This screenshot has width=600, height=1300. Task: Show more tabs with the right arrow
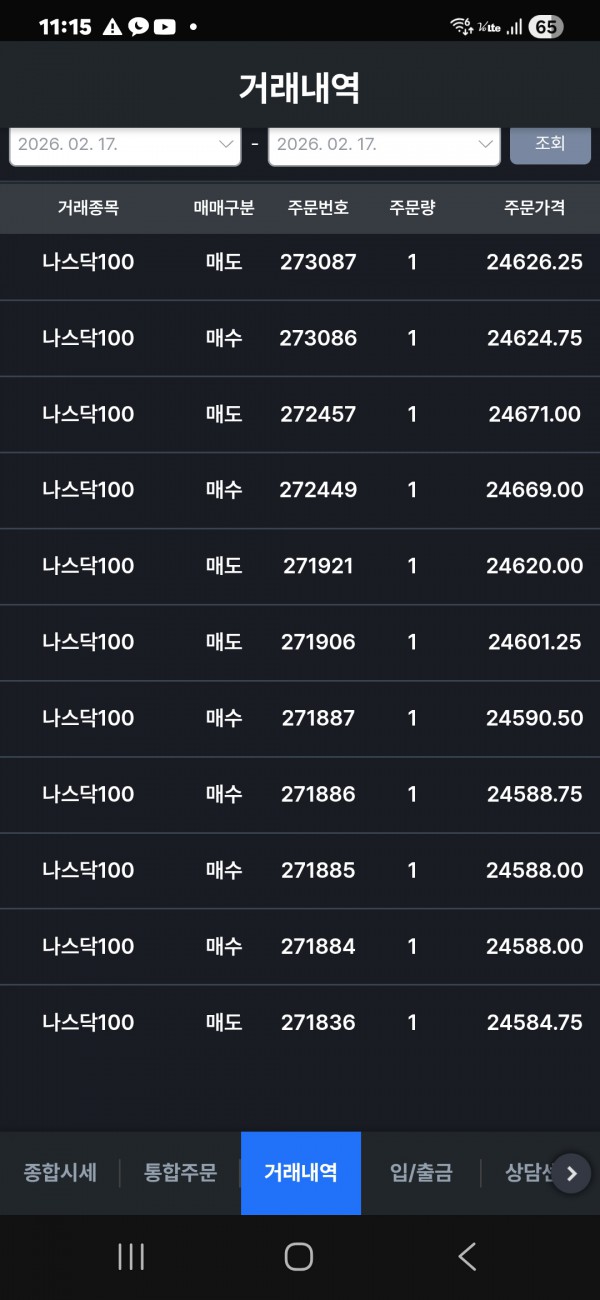coord(571,1174)
